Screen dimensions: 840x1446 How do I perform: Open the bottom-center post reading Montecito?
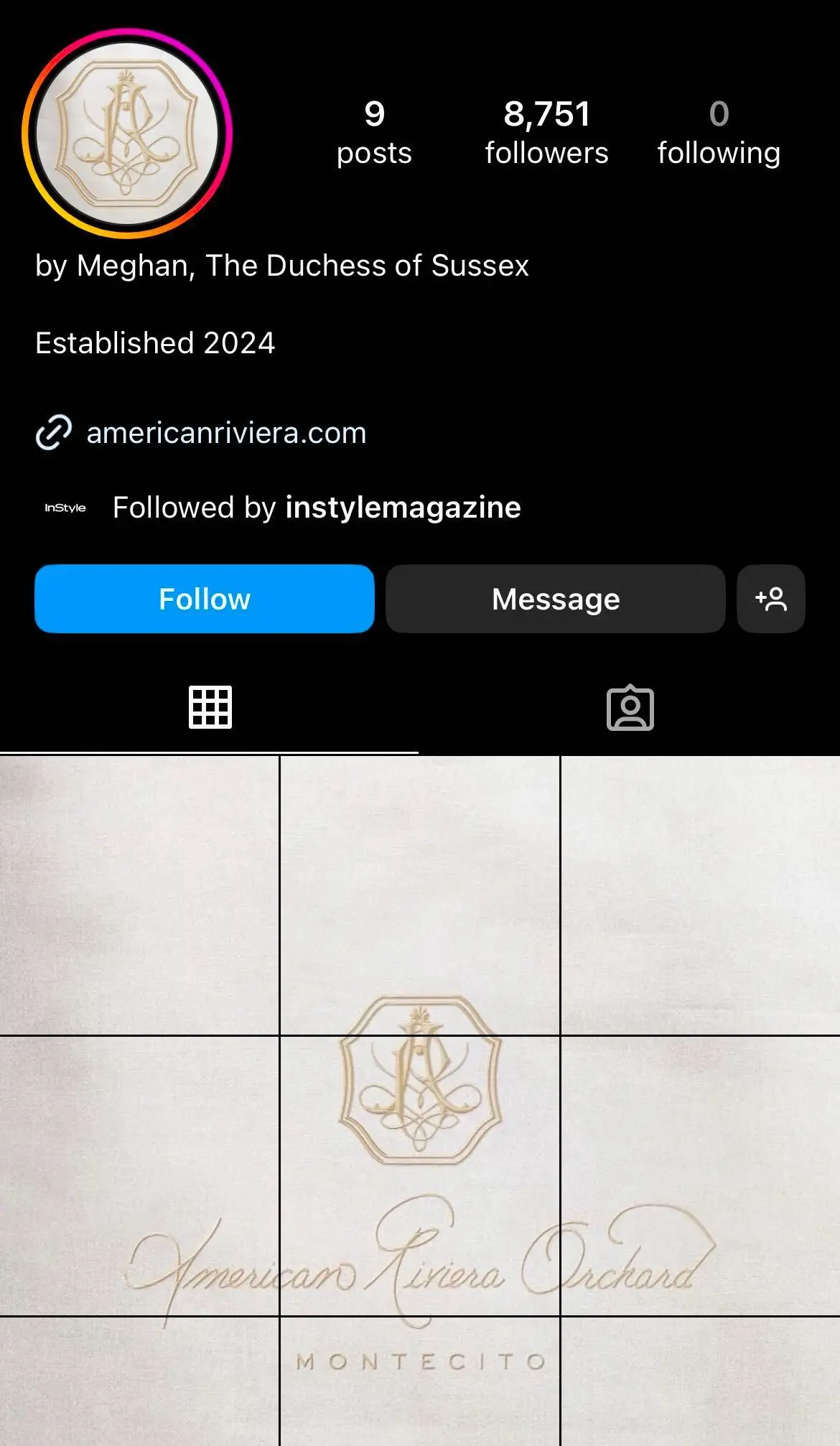[420, 1381]
